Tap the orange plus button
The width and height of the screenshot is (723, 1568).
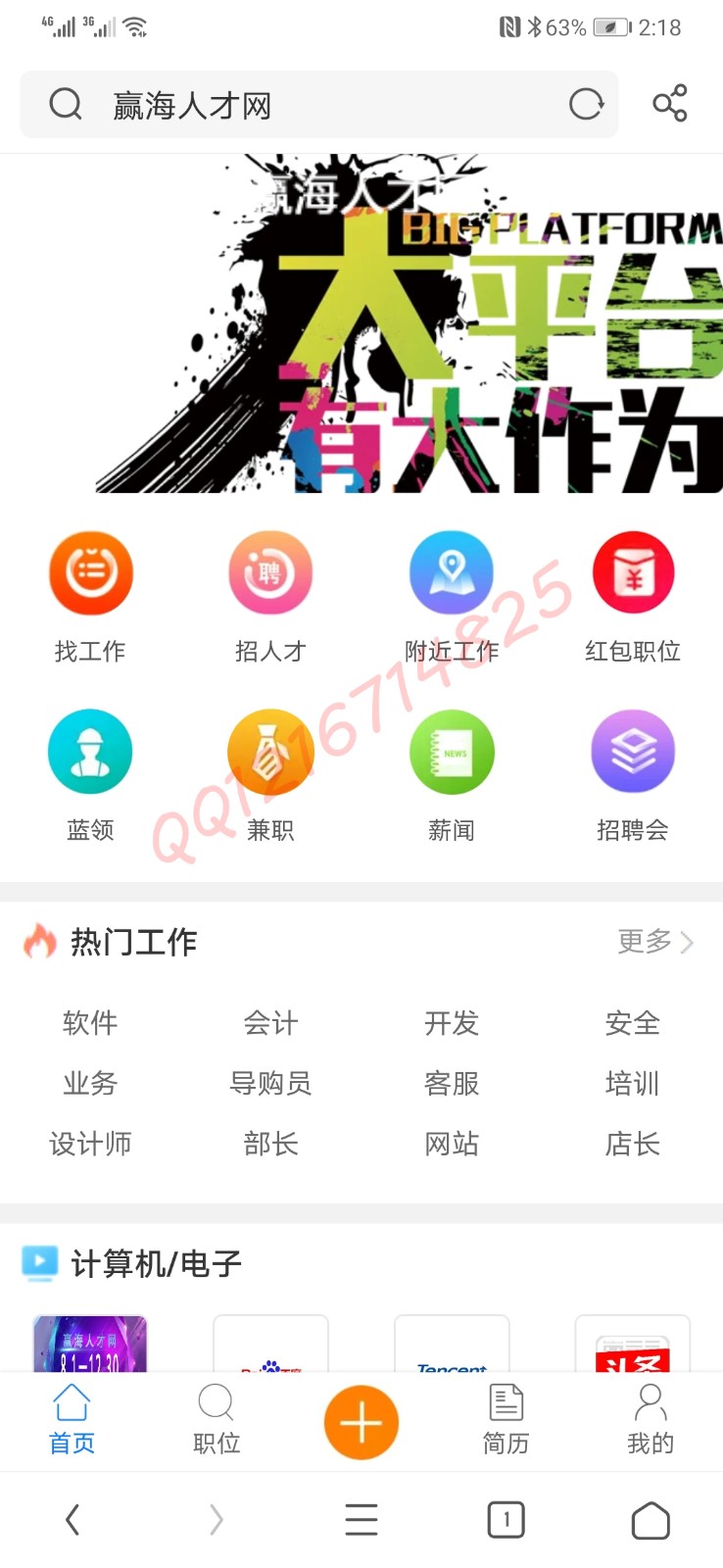[x=361, y=1422]
